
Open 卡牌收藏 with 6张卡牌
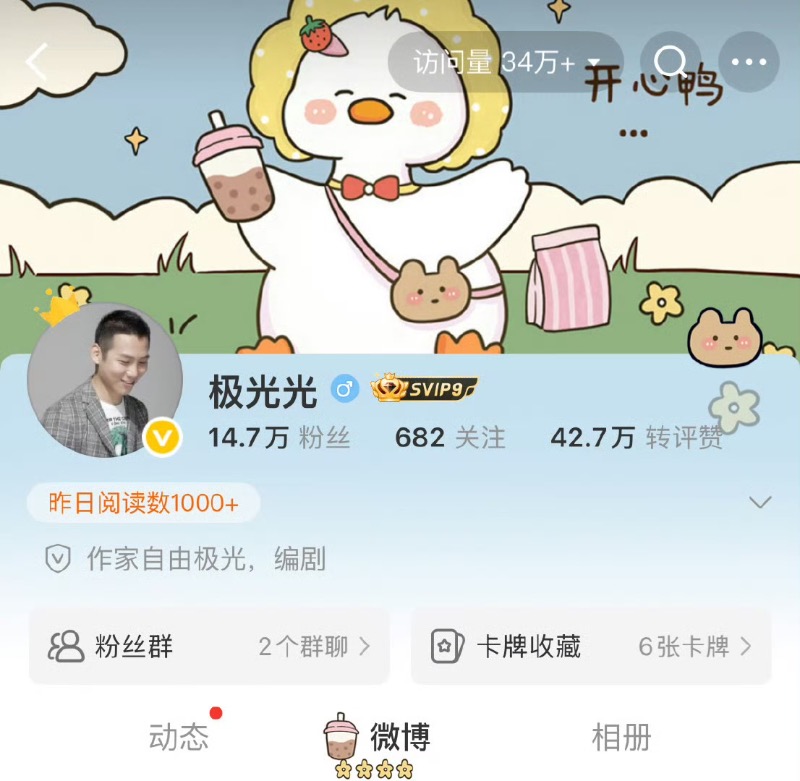tap(591, 646)
